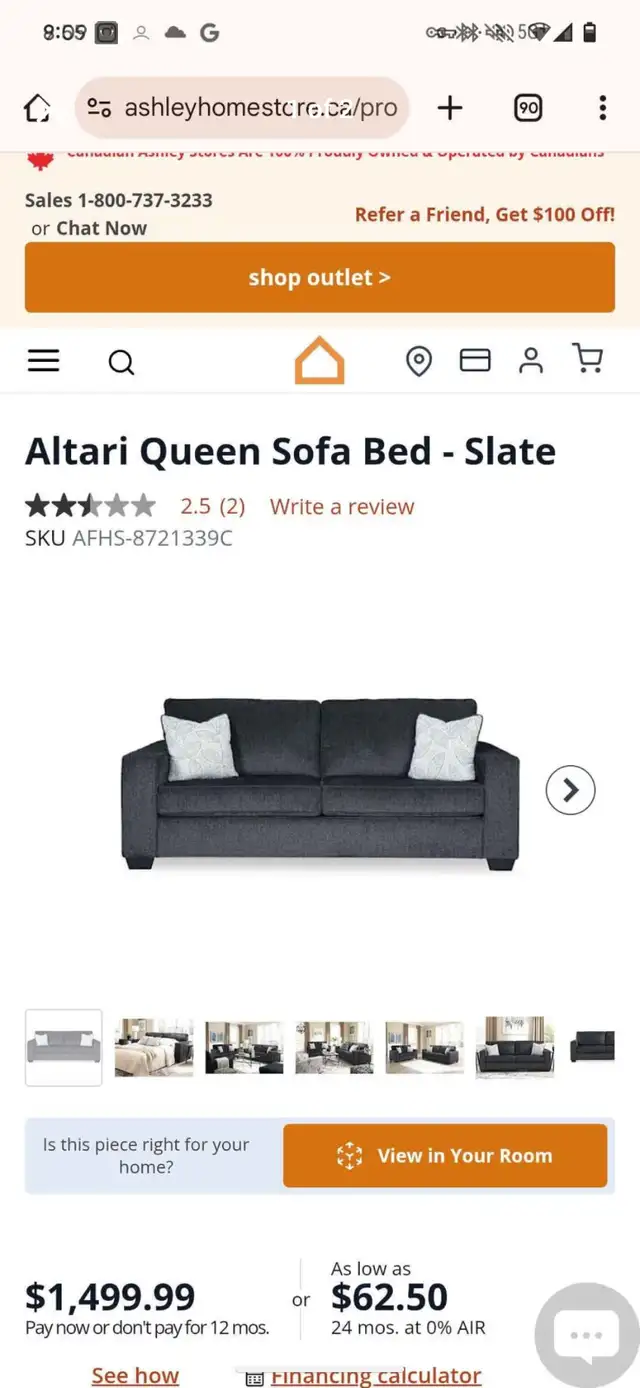Tap Write a review link
640x1388 pixels.
coord(342,507)
